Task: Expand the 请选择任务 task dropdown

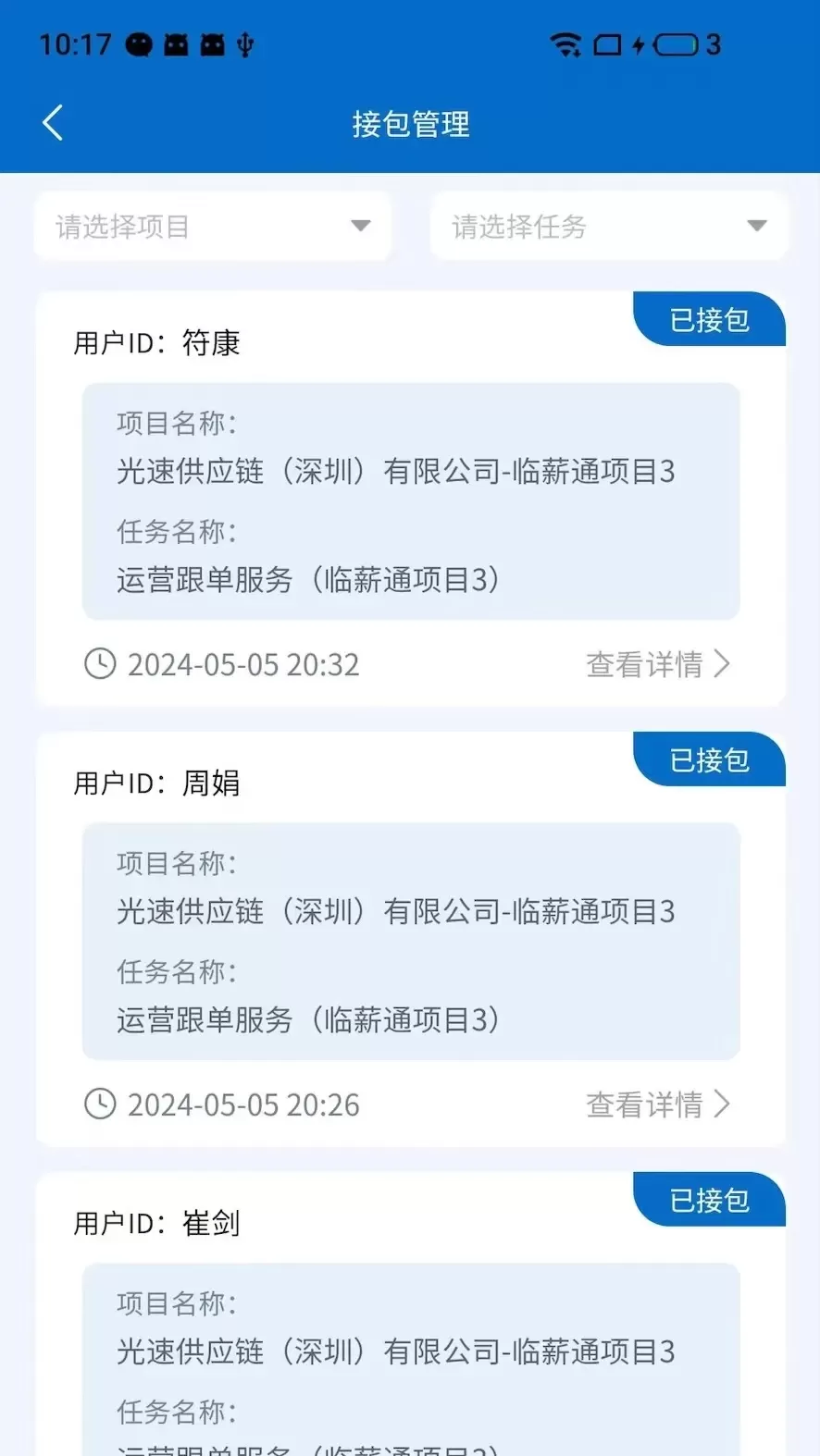Action: [x=609, y=226]
